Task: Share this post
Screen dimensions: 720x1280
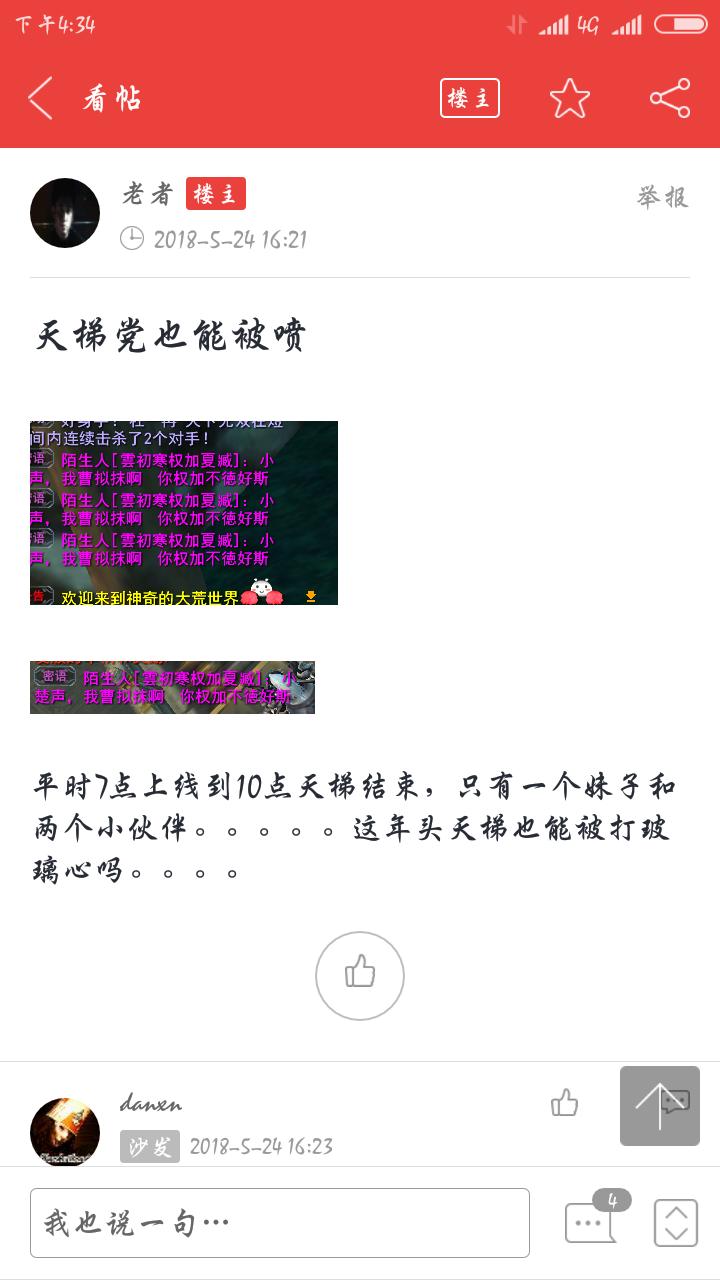Action: [x=670, y=98]
